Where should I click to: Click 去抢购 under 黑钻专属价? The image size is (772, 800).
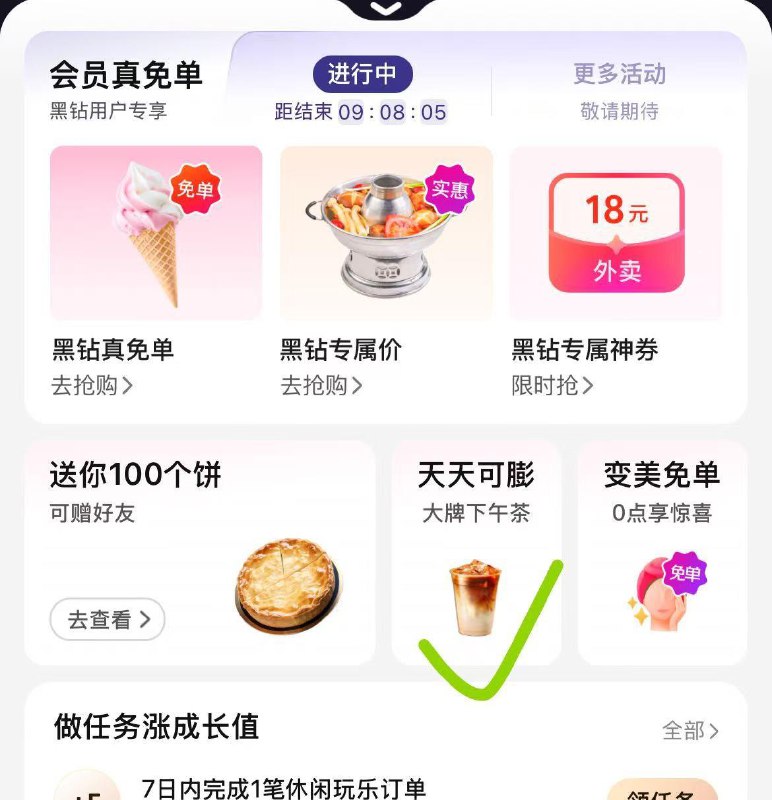point(317,386)
